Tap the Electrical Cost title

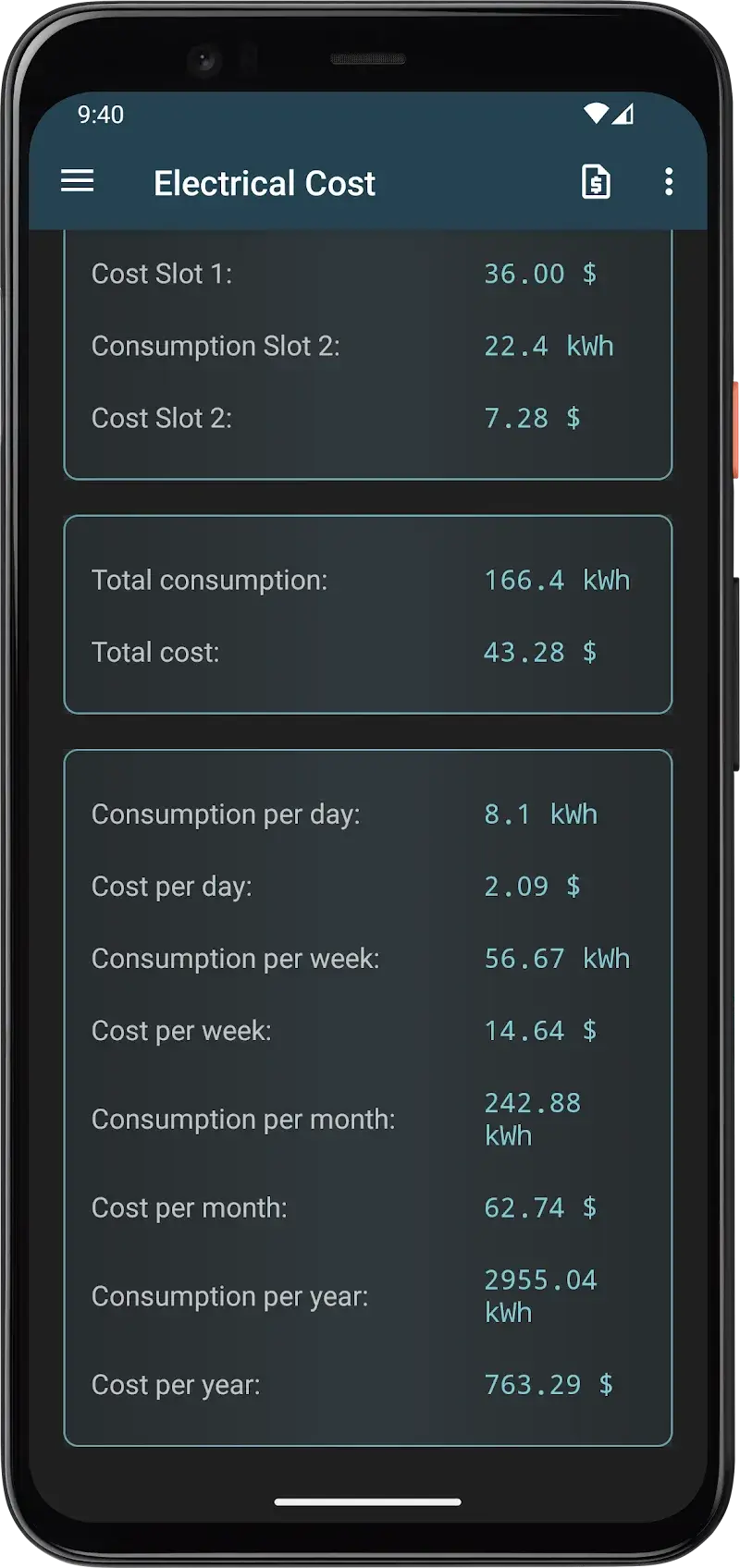pos(265,183)
